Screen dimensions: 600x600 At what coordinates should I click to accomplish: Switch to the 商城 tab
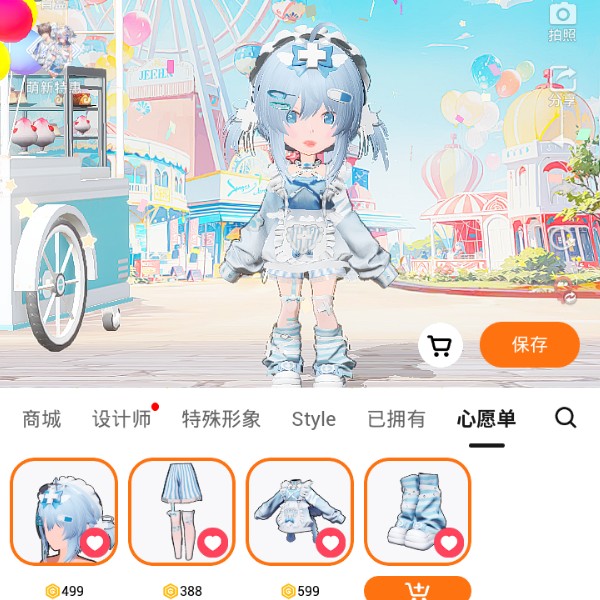(x=42, y=419)
